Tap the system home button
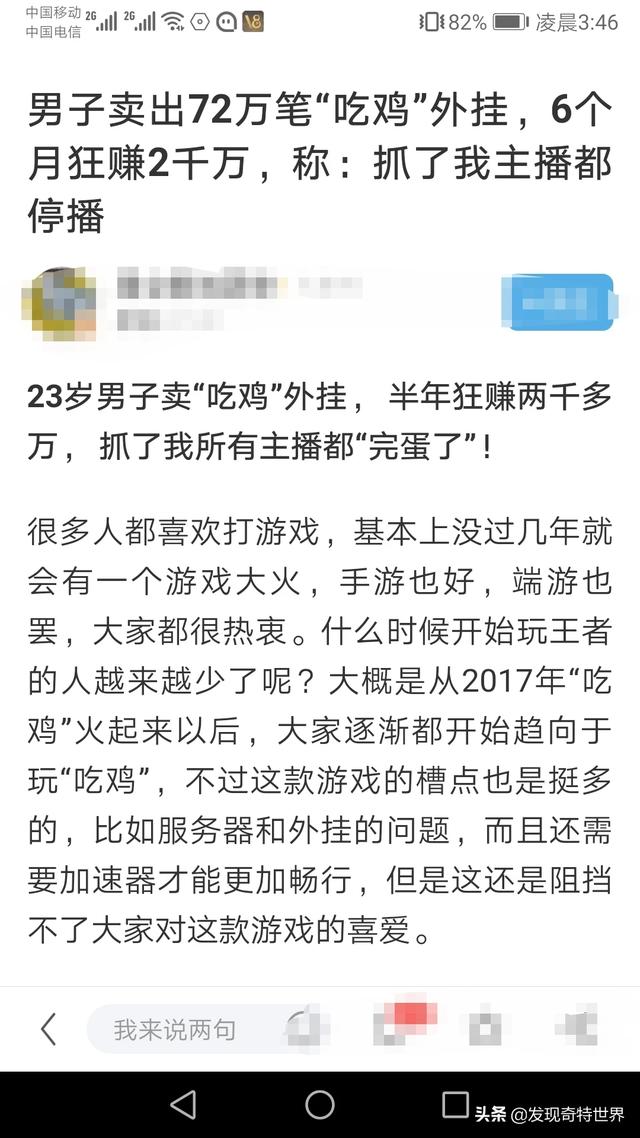 pos(320,1105)
